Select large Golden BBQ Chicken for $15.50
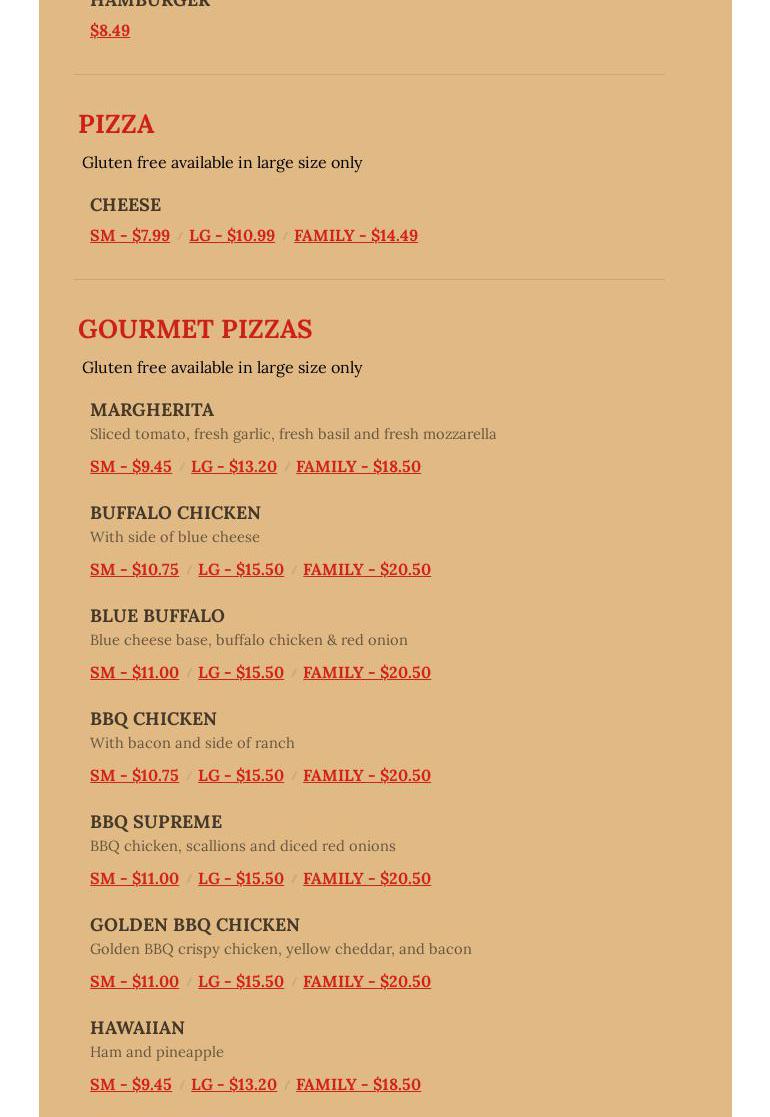Image resolution: width=770 pixels, height=1117 pixels. point(241,981)
